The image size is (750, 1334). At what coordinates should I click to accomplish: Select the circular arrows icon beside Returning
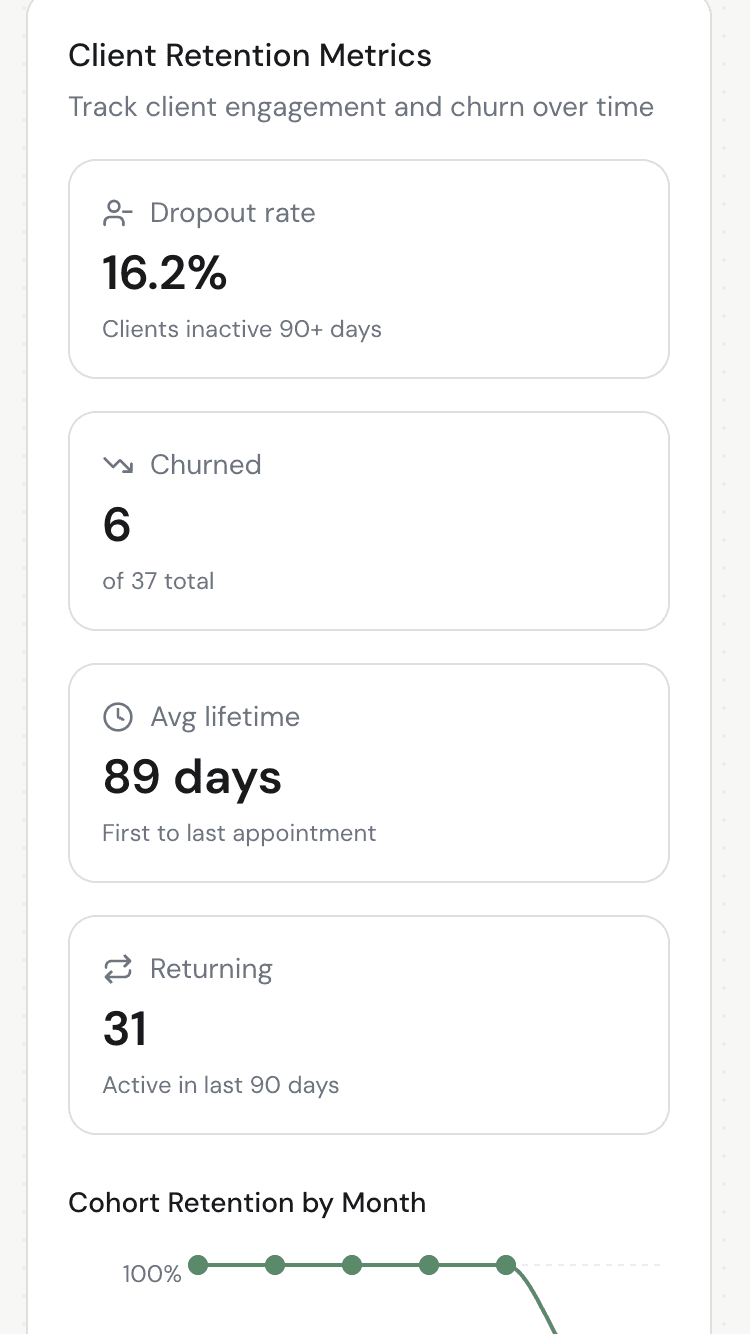pos(118,968)
